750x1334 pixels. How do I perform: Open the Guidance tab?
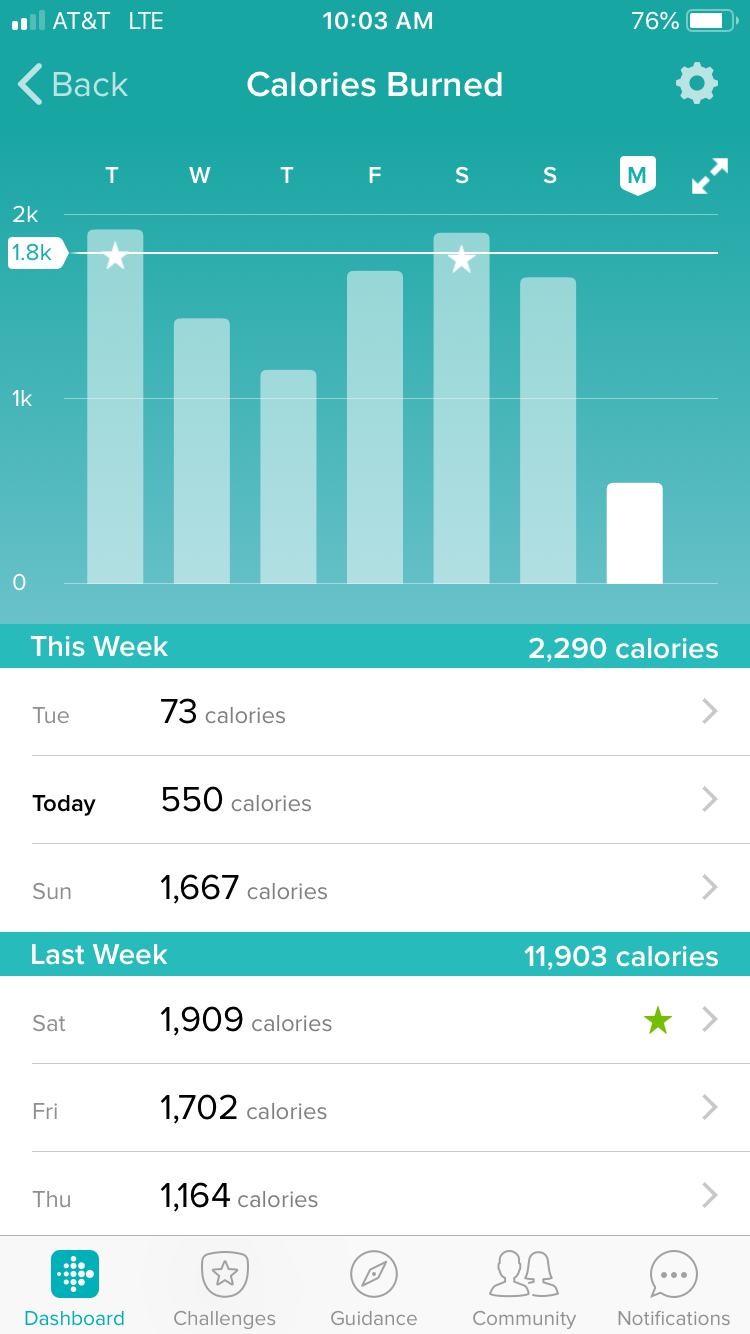(374, 1287)
